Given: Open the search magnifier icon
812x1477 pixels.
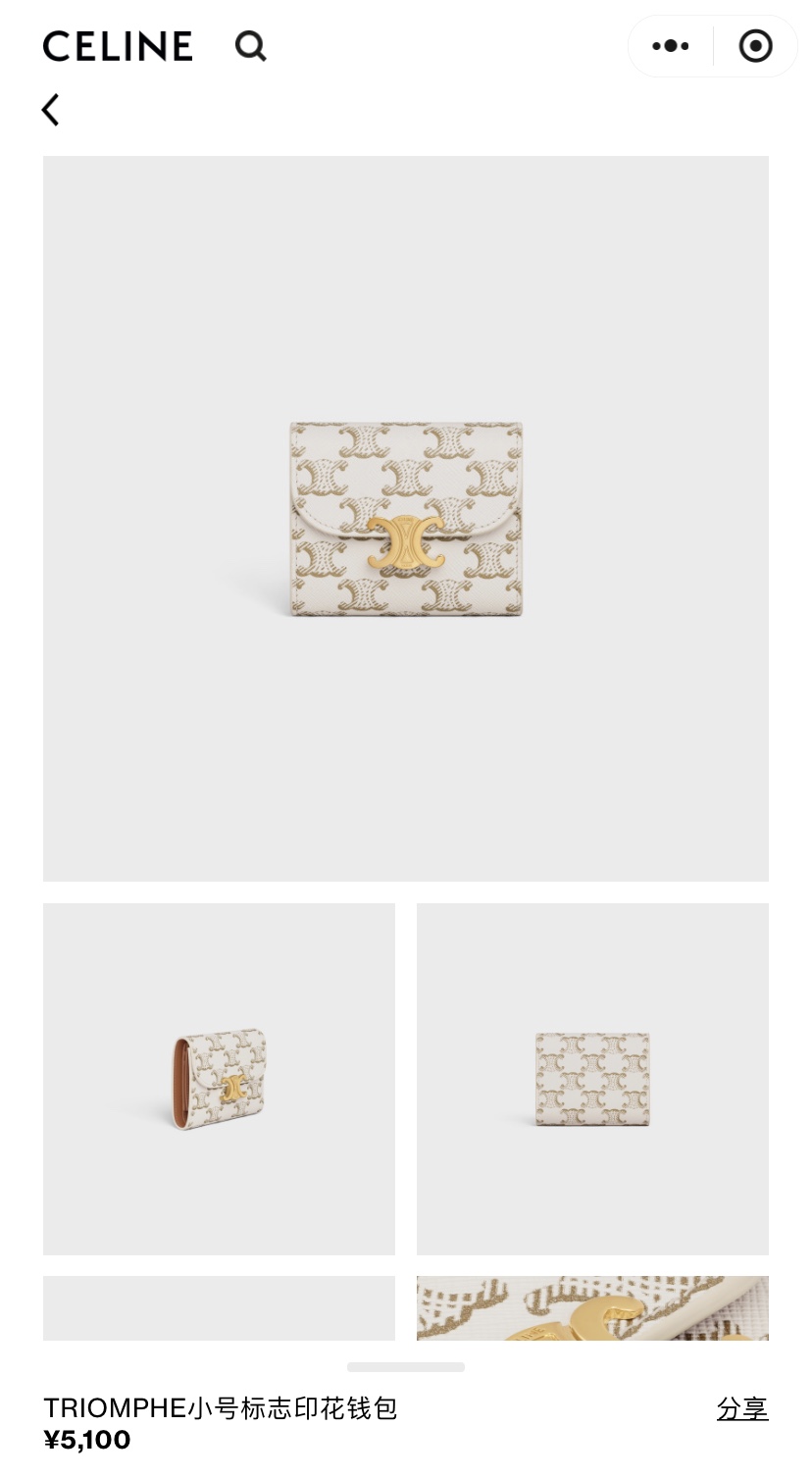Looking at the screenshot, I should pos(251,46).
